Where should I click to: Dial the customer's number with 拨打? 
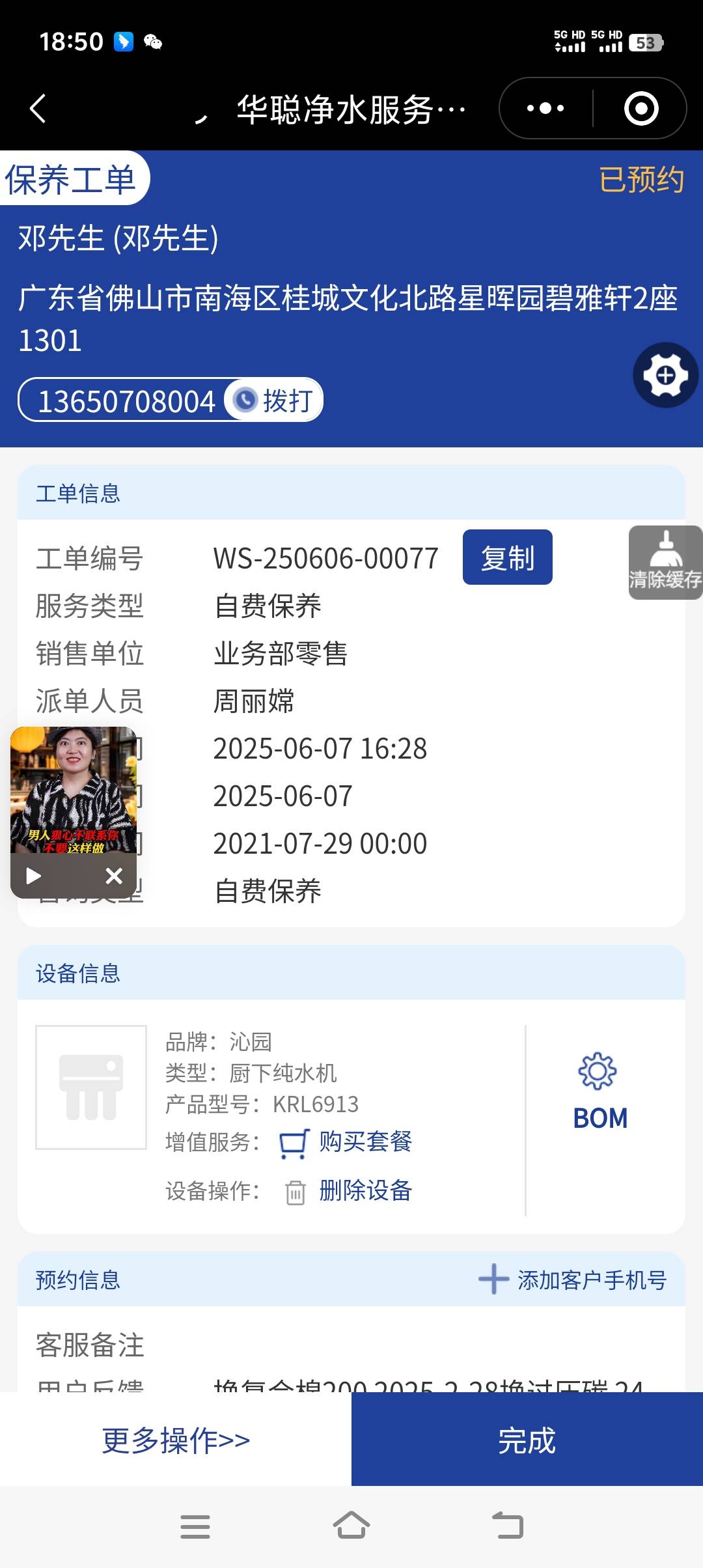(275, 400)
